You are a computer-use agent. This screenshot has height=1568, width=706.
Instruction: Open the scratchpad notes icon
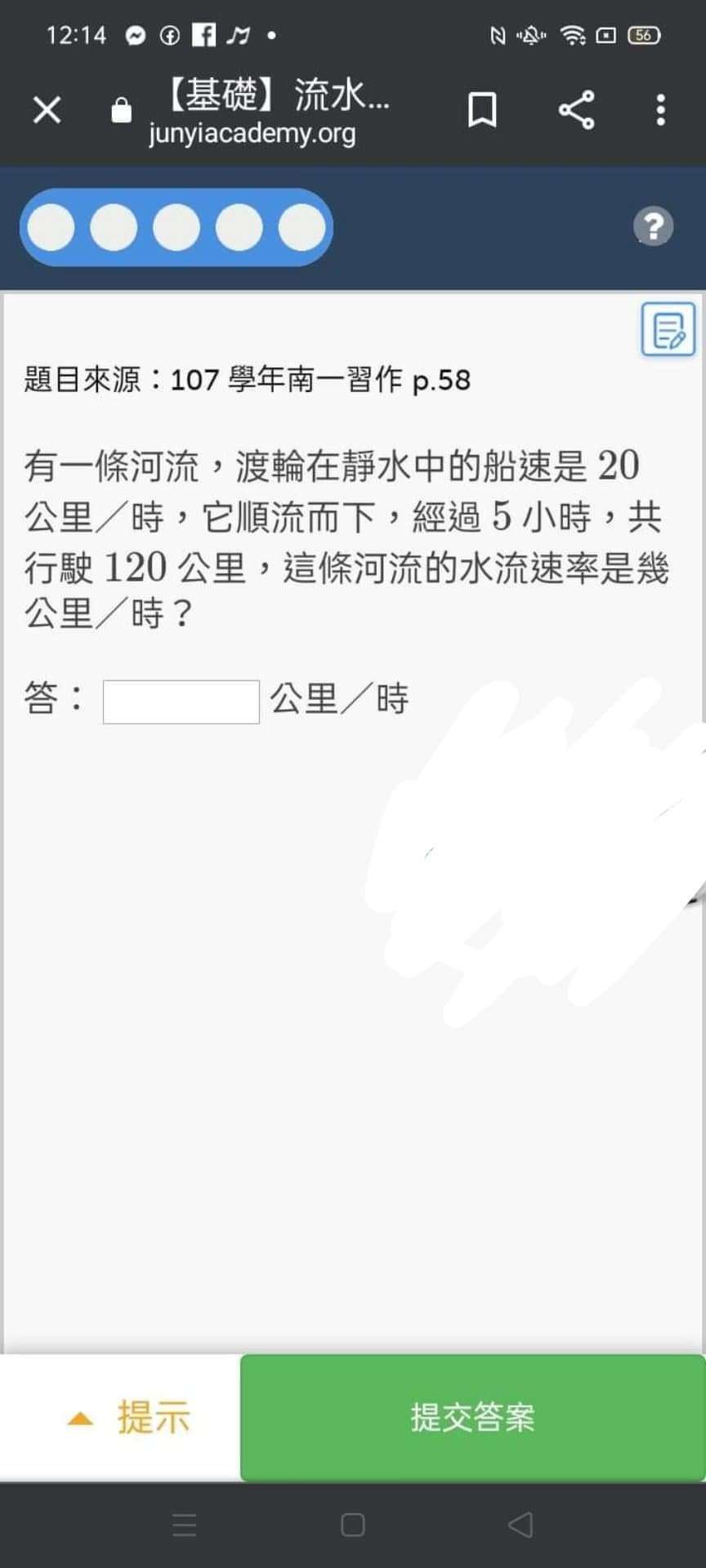[668, 329]
